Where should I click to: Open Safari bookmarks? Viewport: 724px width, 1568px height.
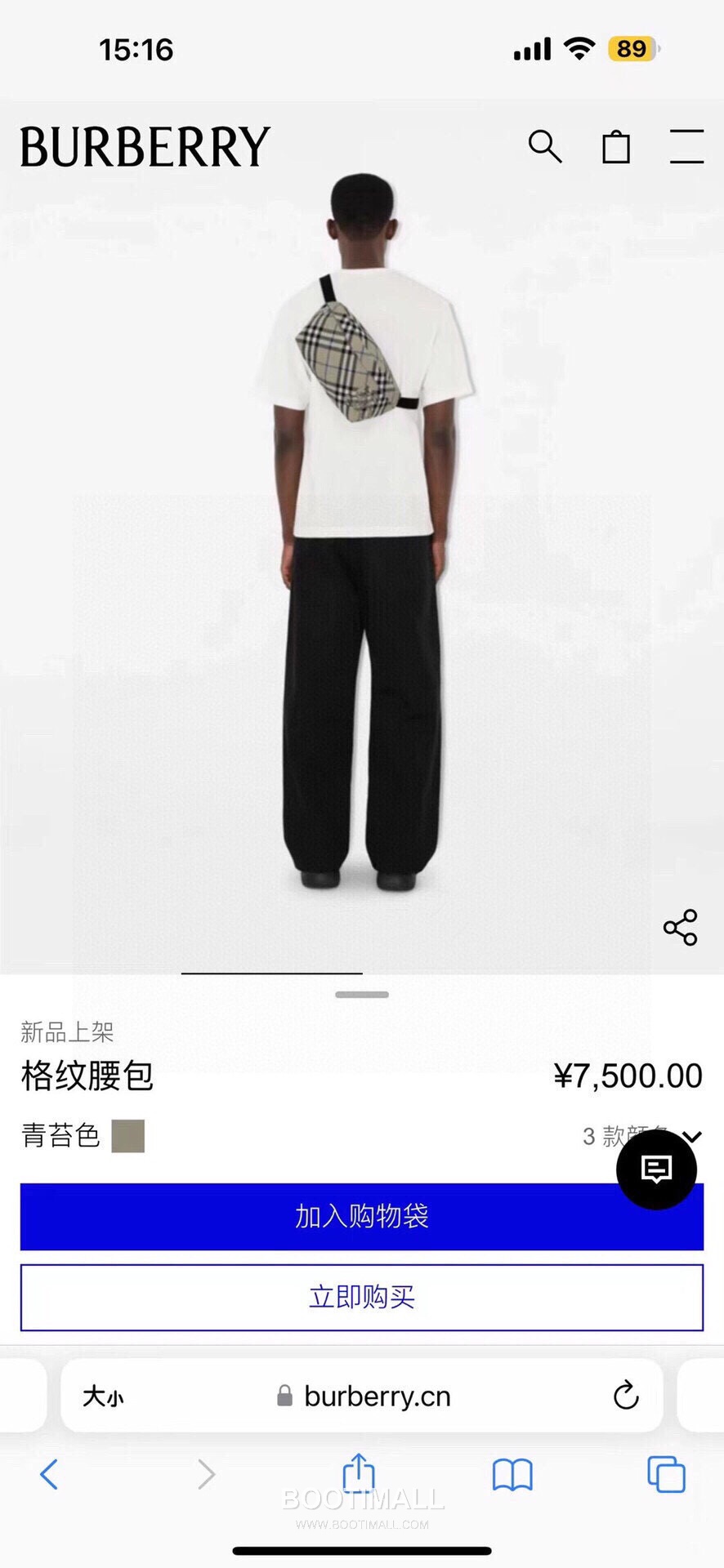[512, 1475]
